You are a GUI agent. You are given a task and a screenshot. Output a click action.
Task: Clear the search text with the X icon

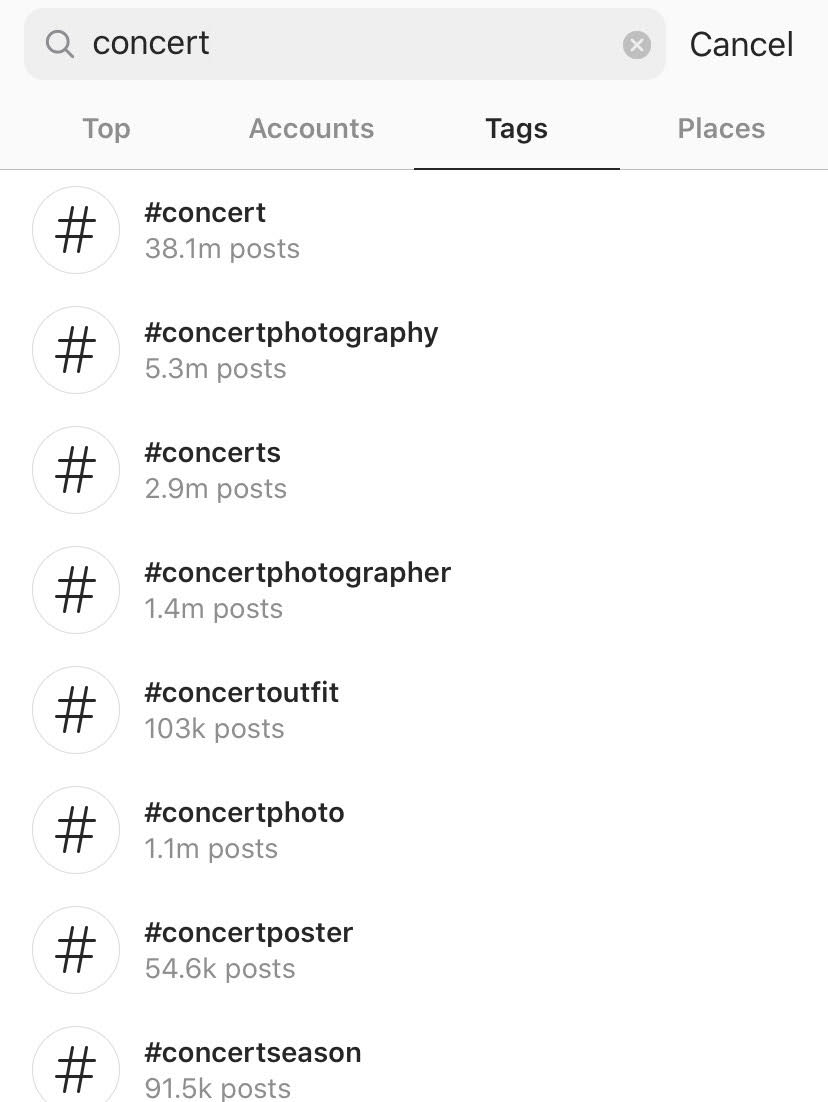[637, 45]
